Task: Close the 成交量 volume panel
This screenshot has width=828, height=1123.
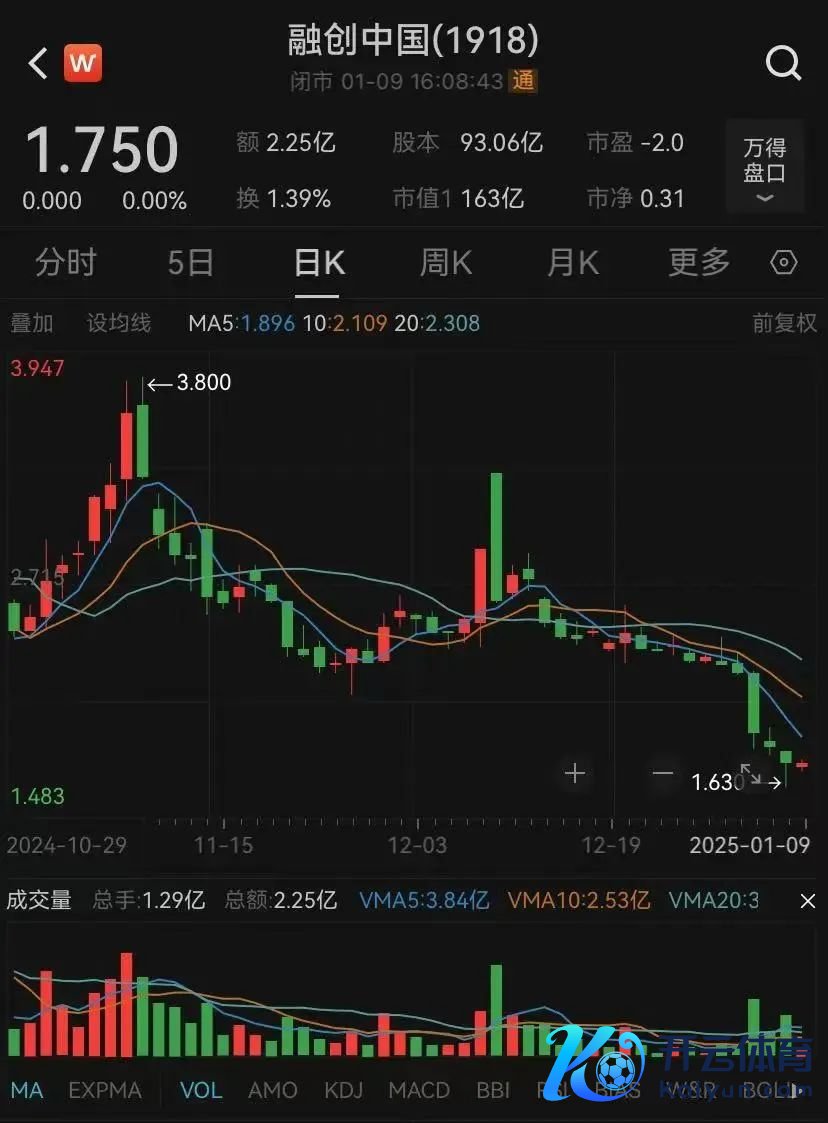Action: coord(807,901)
